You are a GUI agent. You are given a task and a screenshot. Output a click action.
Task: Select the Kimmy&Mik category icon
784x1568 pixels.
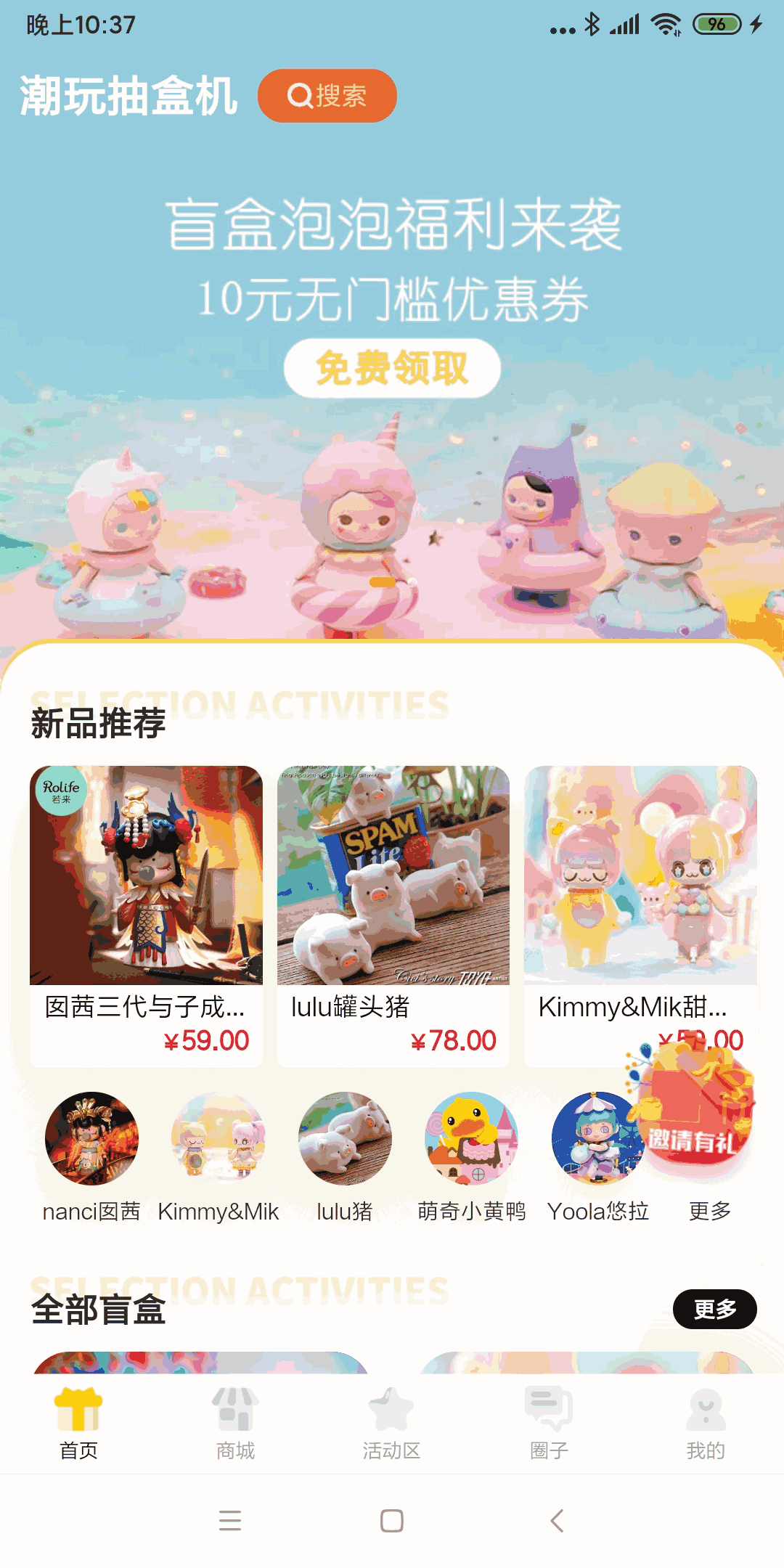(x=218, y=1138)
